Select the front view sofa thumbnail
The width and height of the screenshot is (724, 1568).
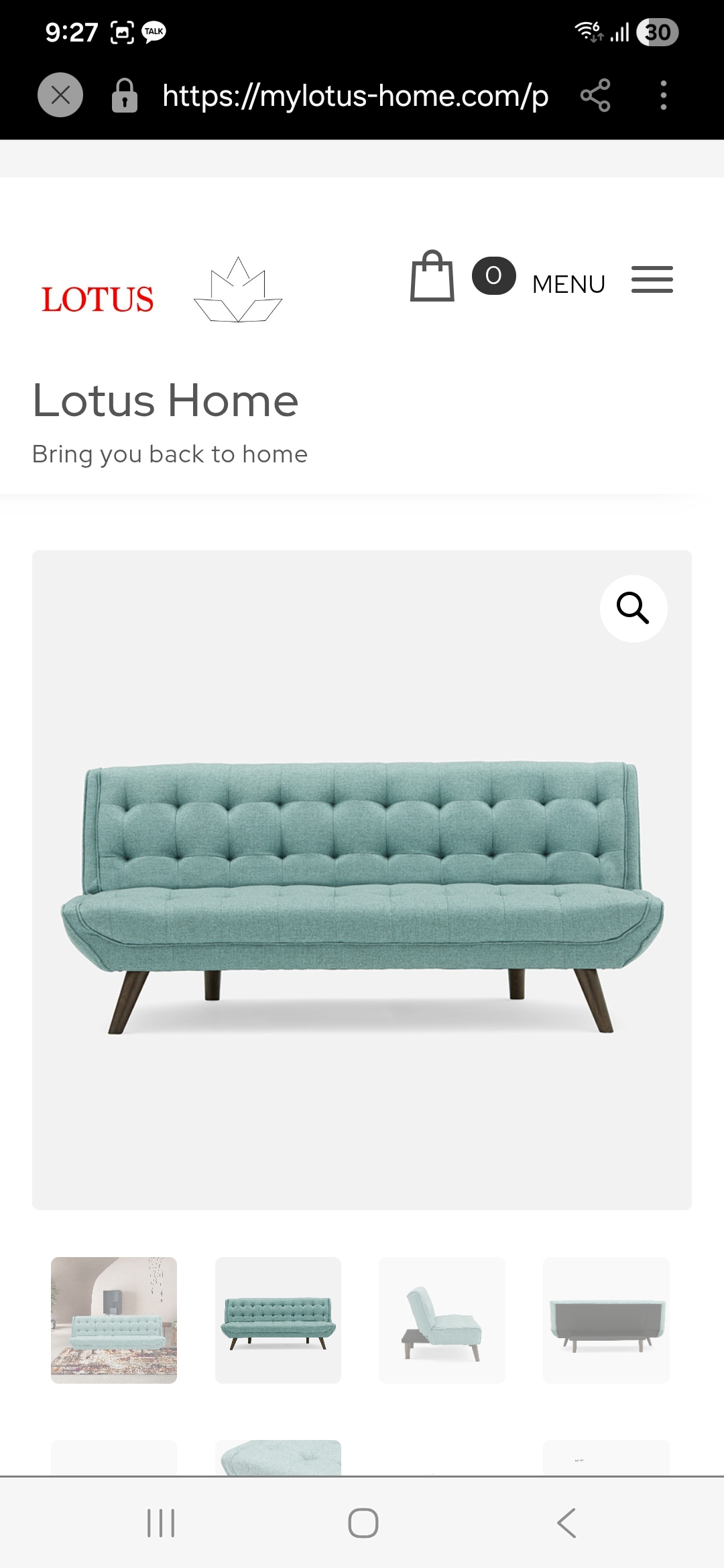[278, 1319]
